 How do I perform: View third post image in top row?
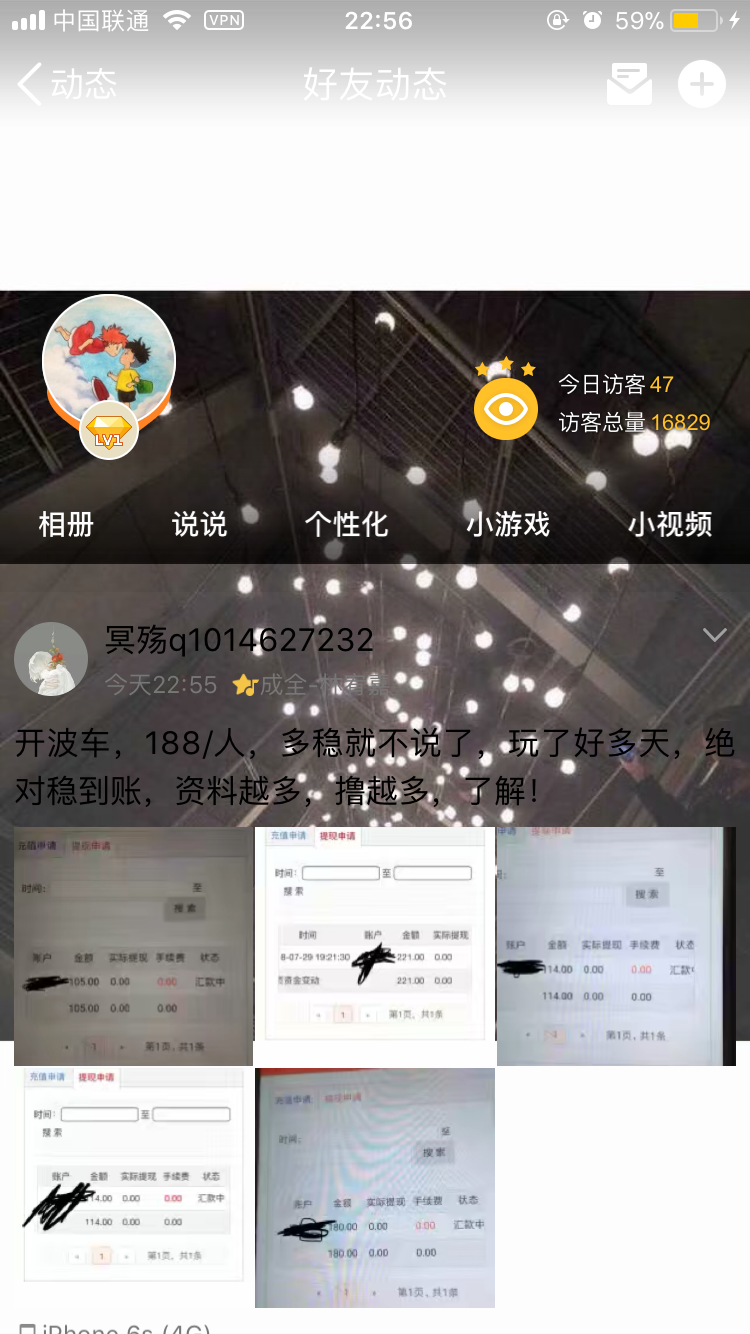coord(616,946)
